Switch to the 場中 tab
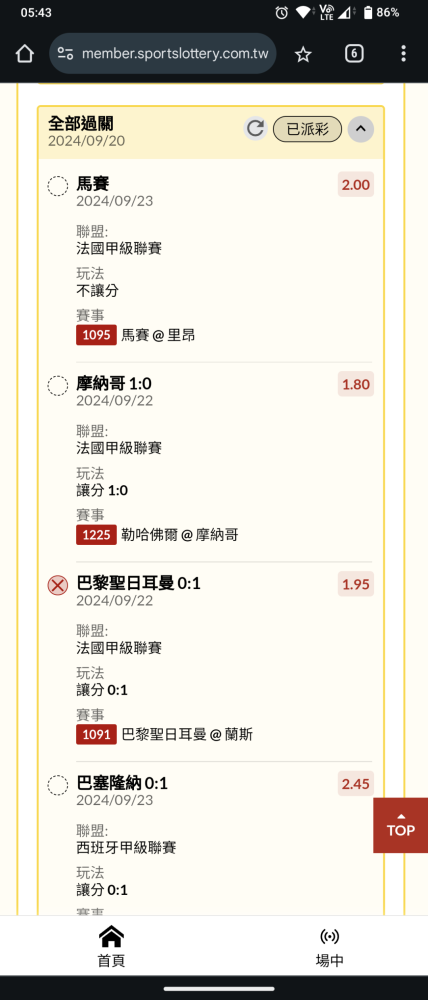428x1000 pixels. 330,947
